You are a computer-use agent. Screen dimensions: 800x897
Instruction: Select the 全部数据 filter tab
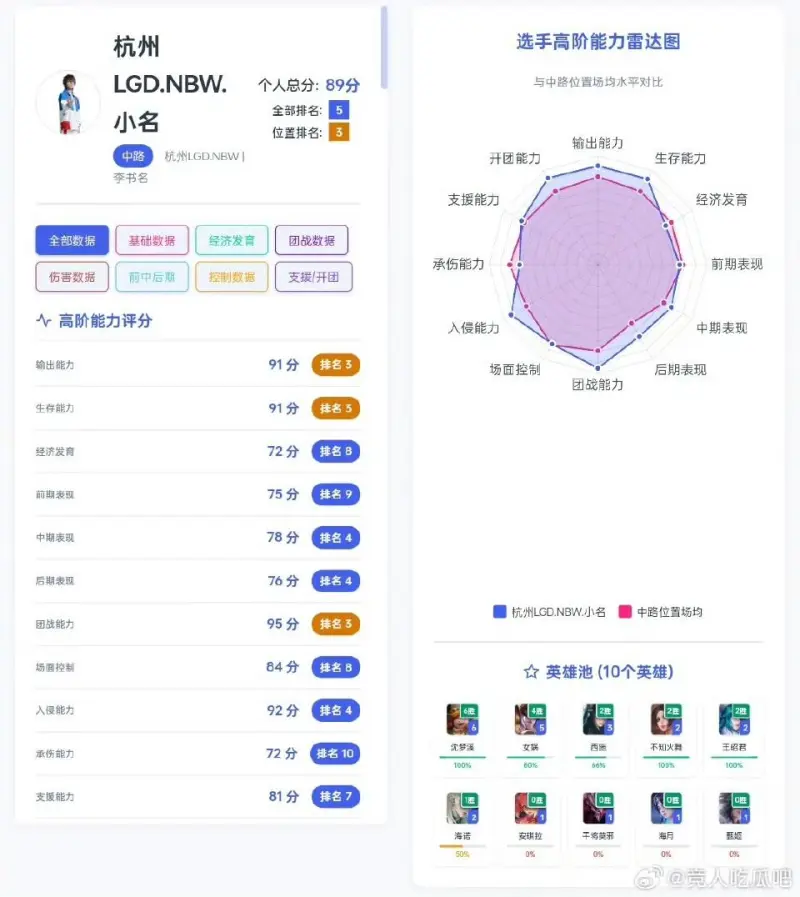(x=72, y=240)
